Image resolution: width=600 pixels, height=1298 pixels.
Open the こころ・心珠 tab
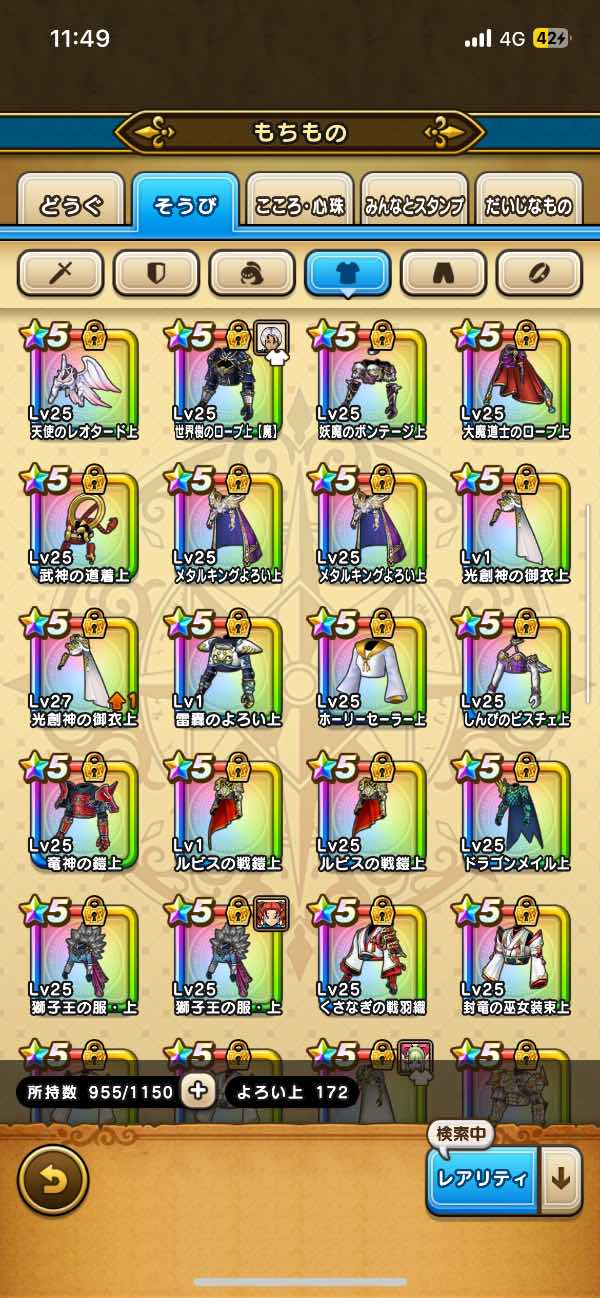pyautogui.click(x=299, y=205)
